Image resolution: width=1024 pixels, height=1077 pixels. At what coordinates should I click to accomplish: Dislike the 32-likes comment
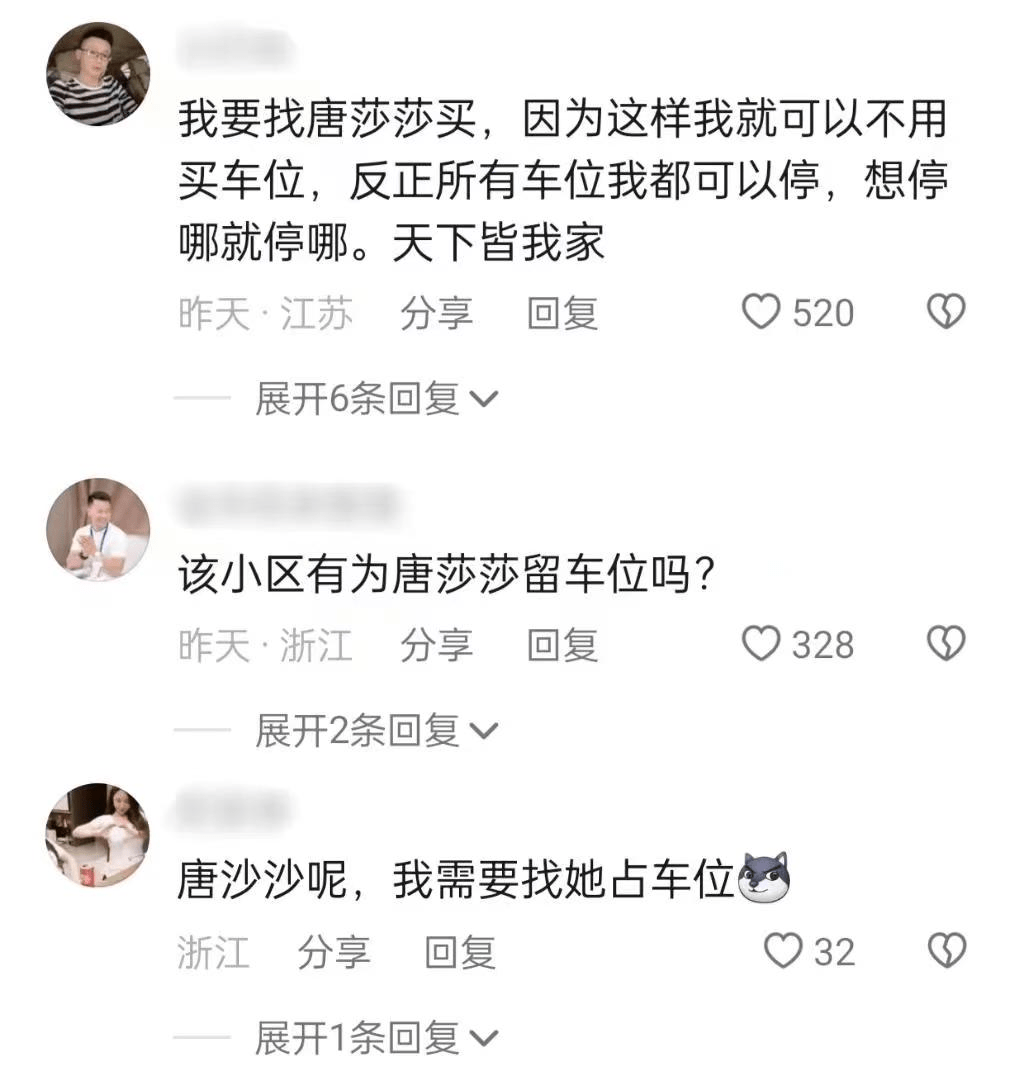pos(945,951)
